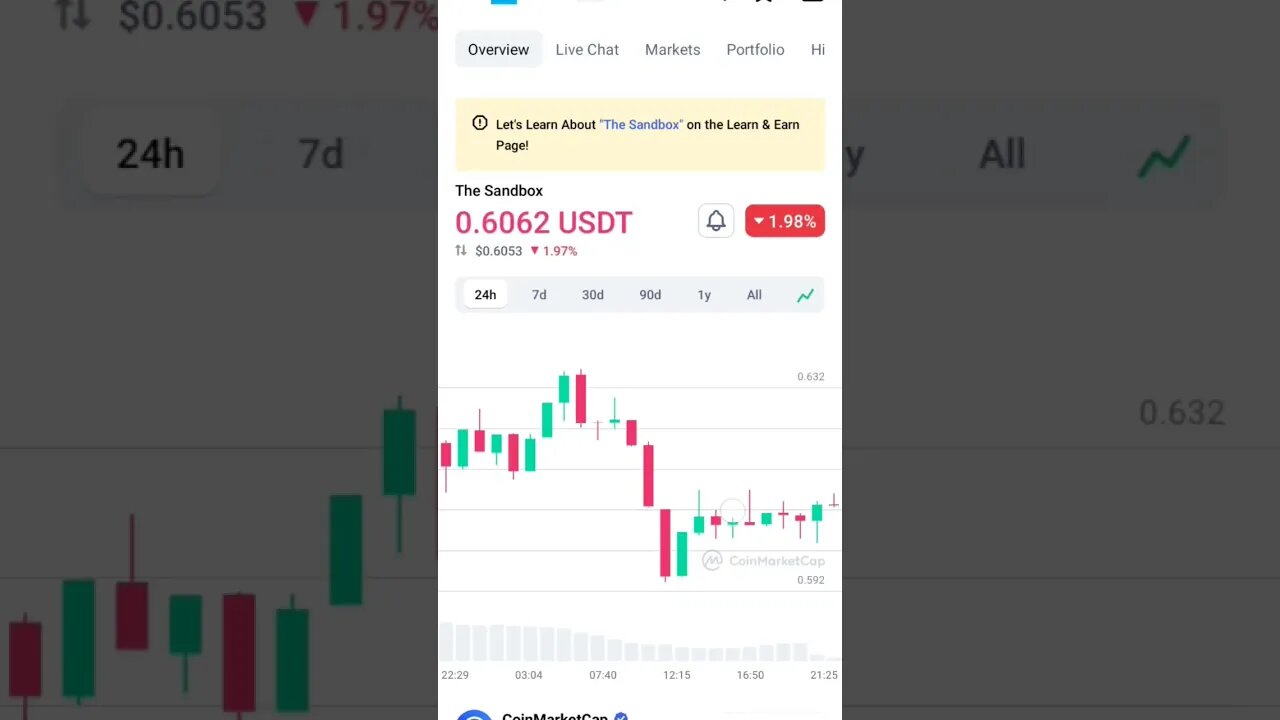View the 1y price chart

click(x=704, y=295)
